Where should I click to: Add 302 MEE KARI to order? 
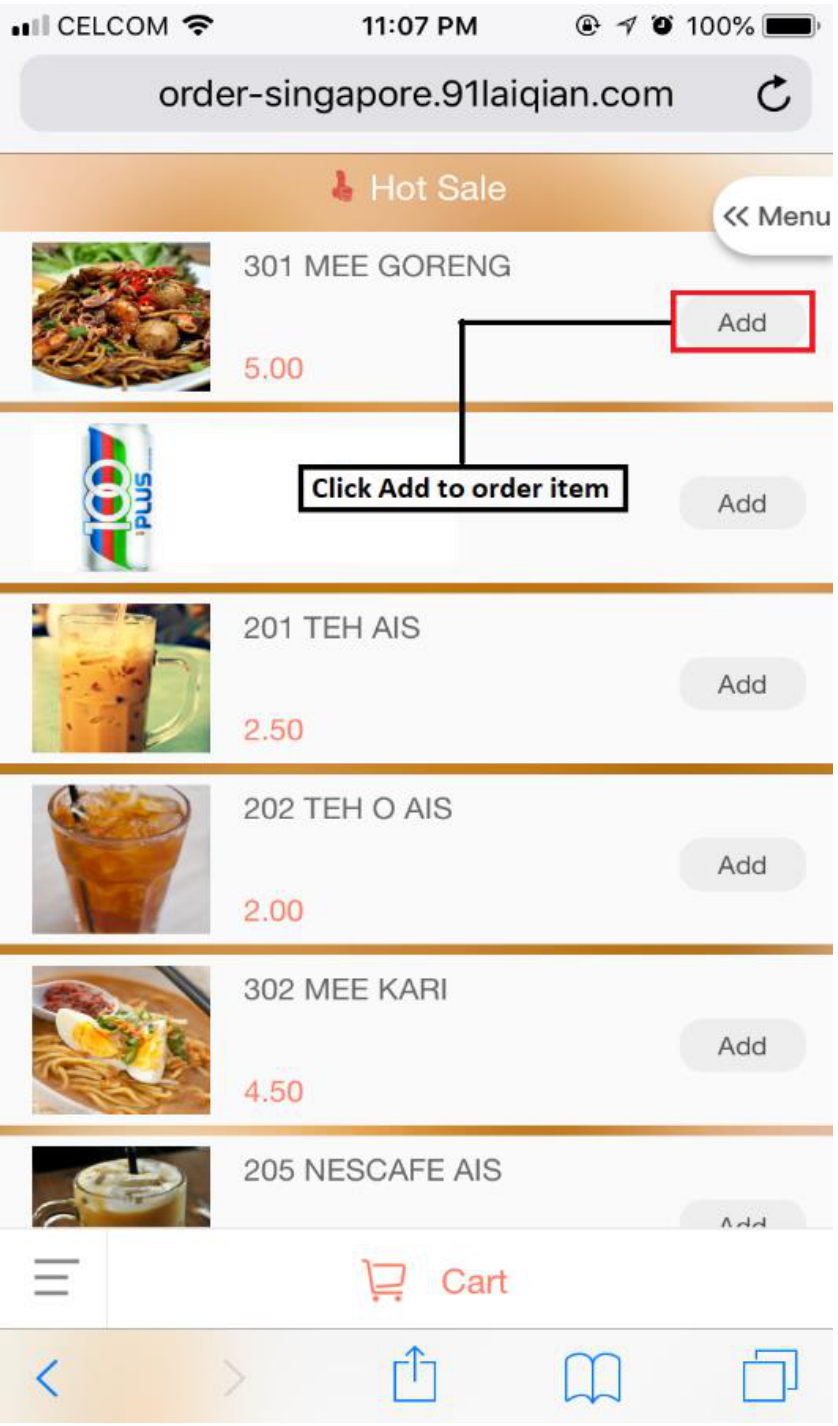tap(742, 1046)
